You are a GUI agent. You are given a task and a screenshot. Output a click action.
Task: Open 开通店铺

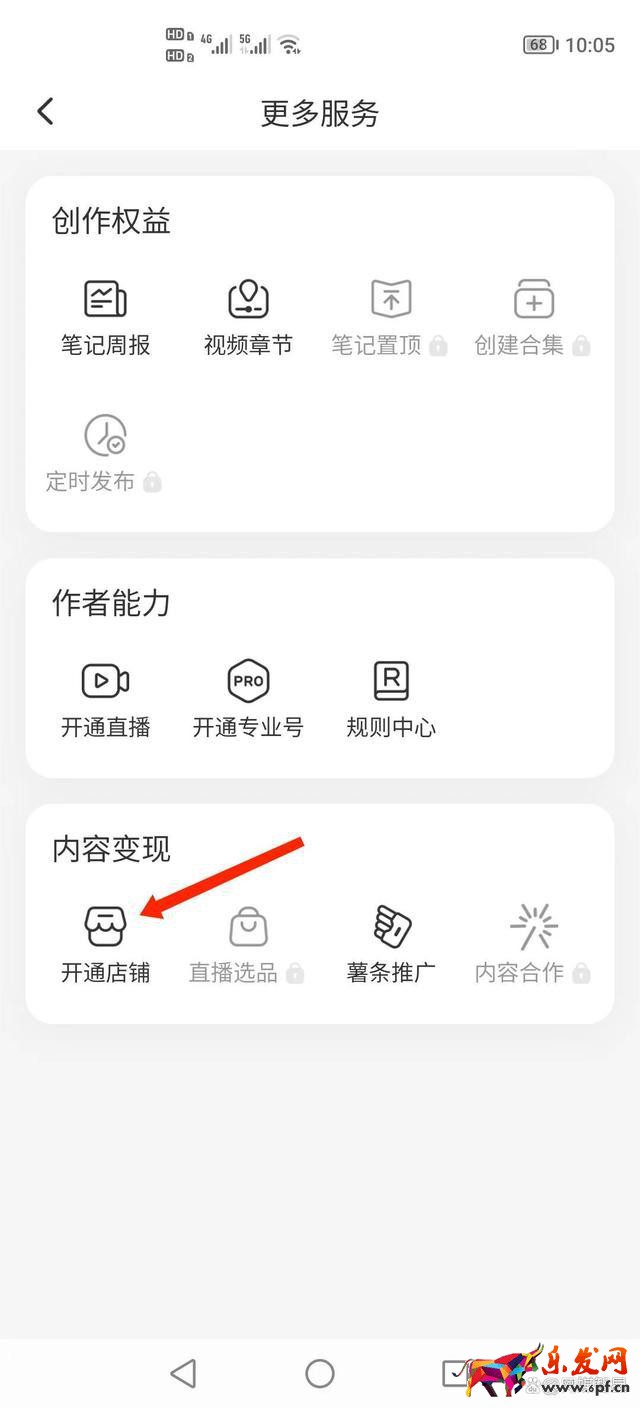[105, 944]
